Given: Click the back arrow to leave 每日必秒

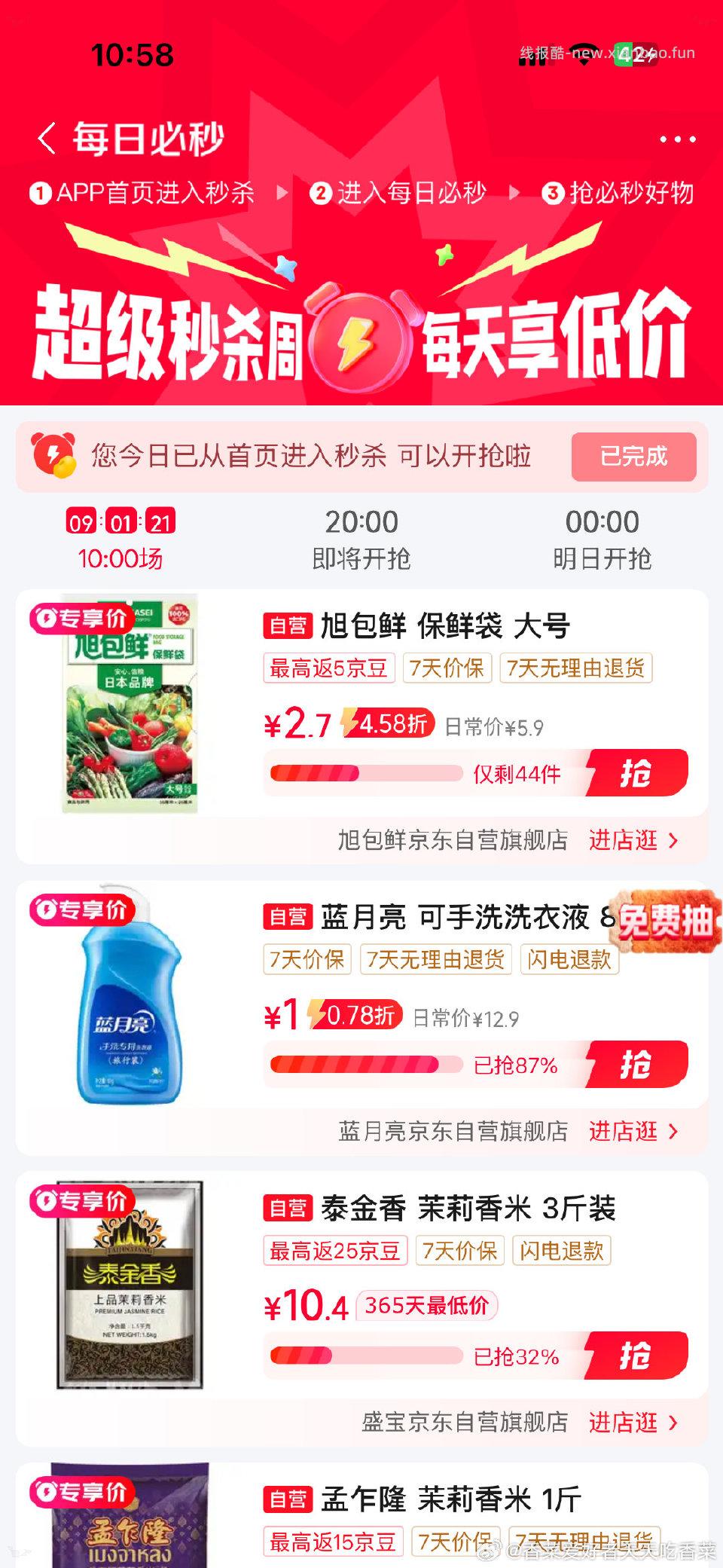Looking at the screenshot, I should (47, 138).
